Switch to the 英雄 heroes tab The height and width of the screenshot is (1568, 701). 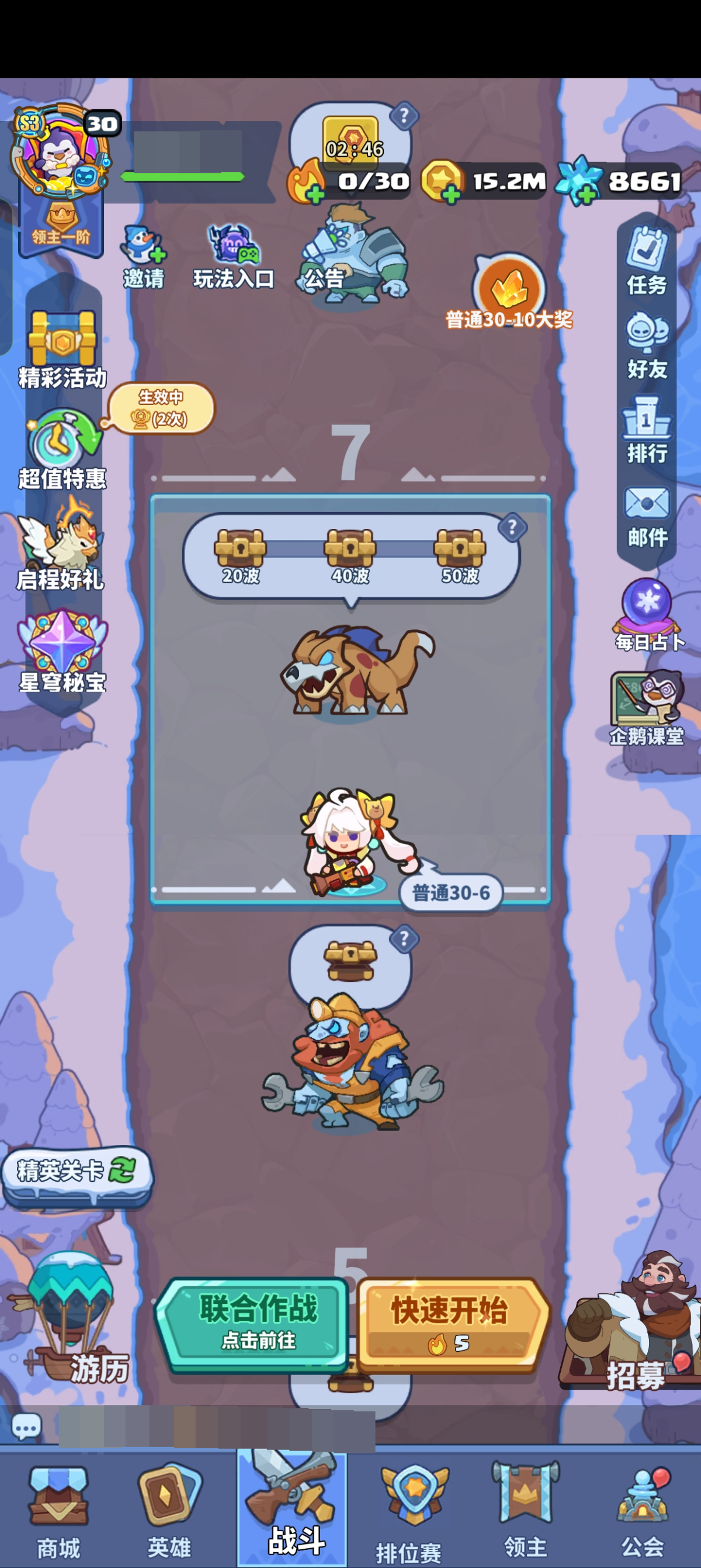point(169,1511)
